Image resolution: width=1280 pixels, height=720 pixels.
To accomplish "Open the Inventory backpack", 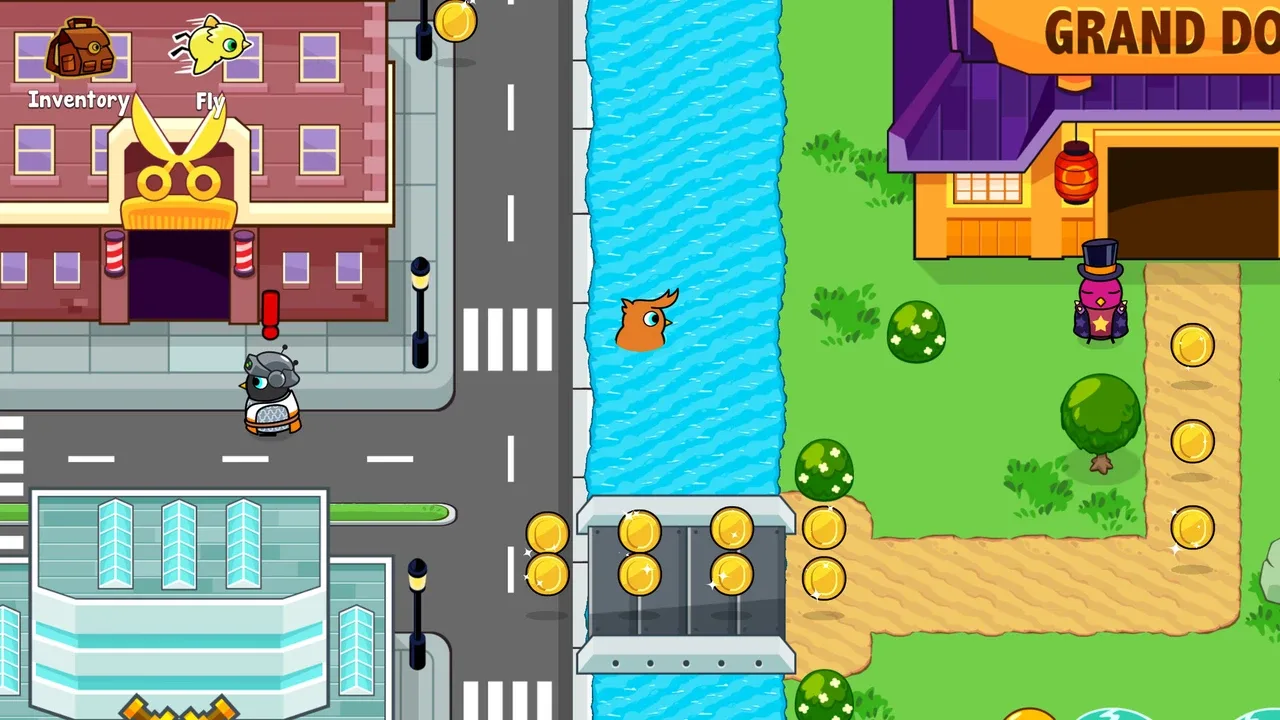I will pos(79,52).
